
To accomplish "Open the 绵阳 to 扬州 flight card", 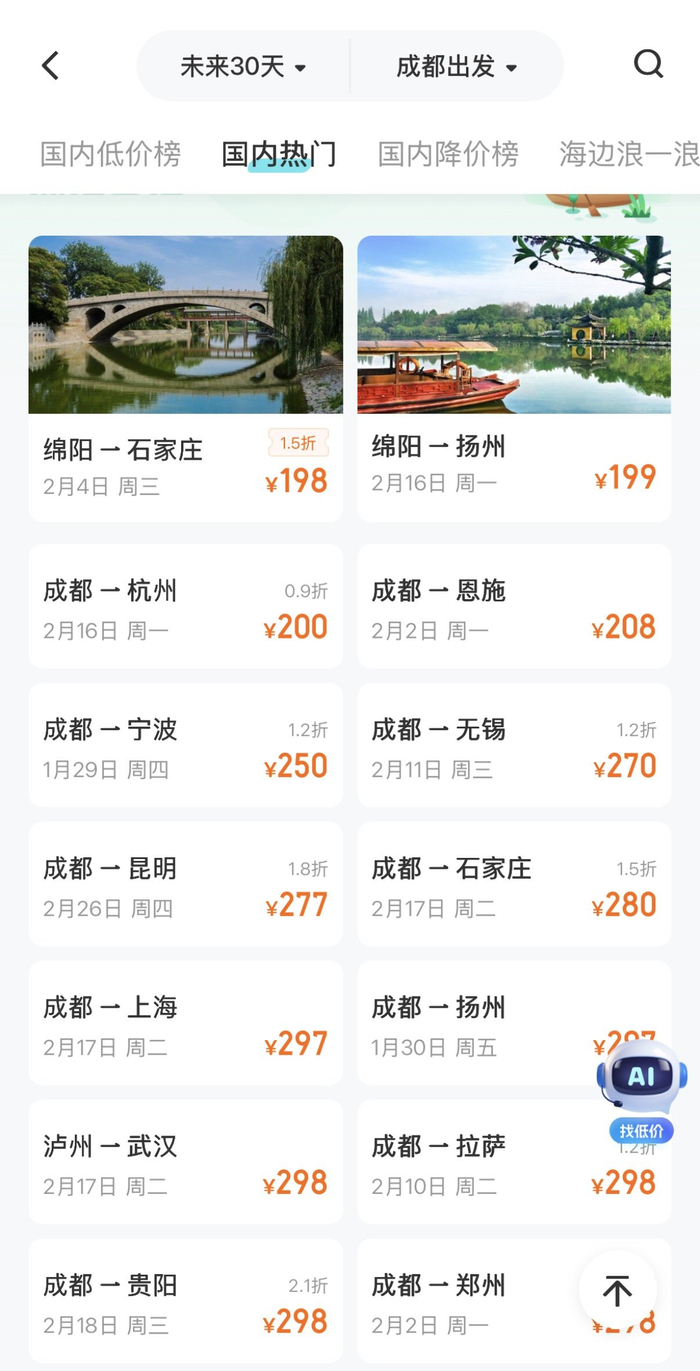I will 514,378.
